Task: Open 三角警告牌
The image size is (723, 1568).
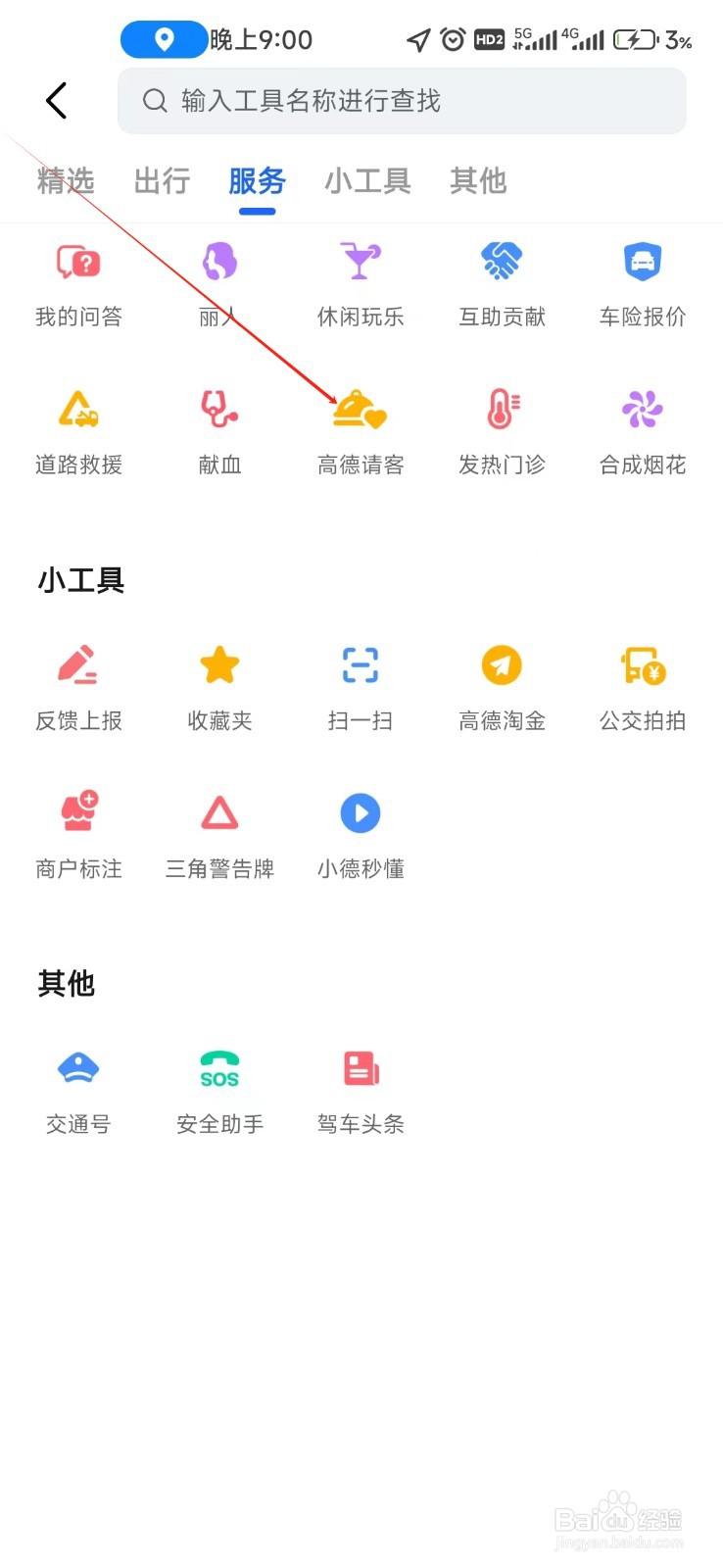Action: pos(219,836)
